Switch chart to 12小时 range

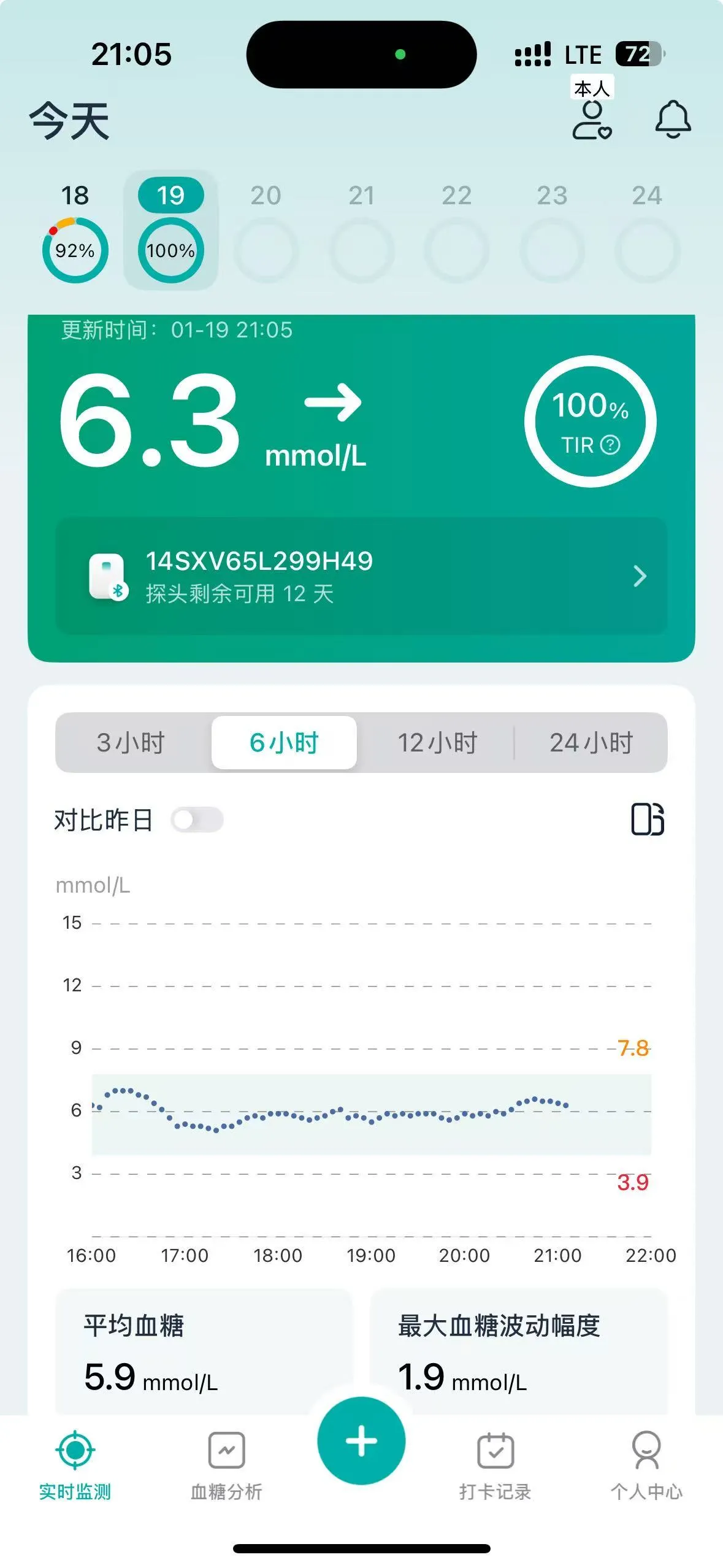coord(437,742)
